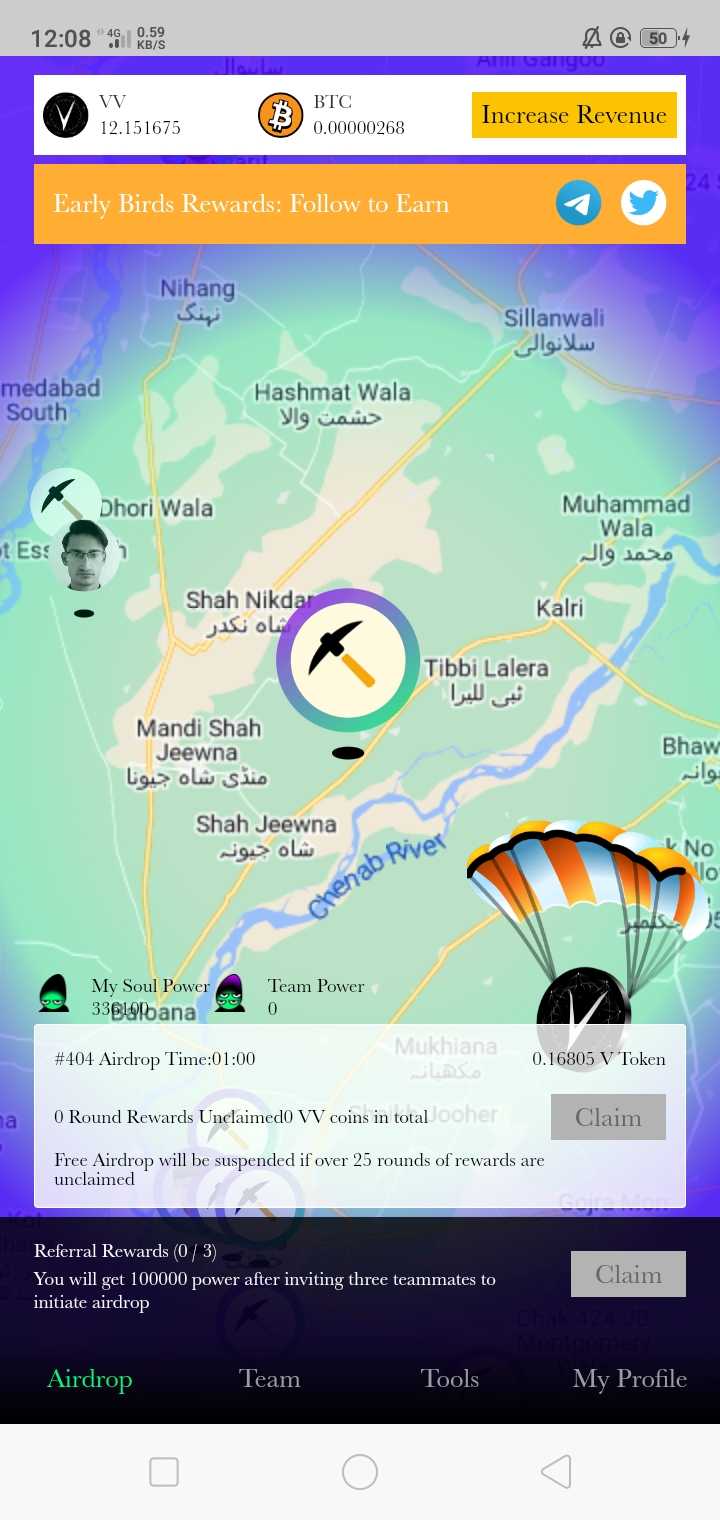Switch to the Tools tab
Image resolution: width=720 pixels, height=1520 pixels.
click(x=449, y=1378)
